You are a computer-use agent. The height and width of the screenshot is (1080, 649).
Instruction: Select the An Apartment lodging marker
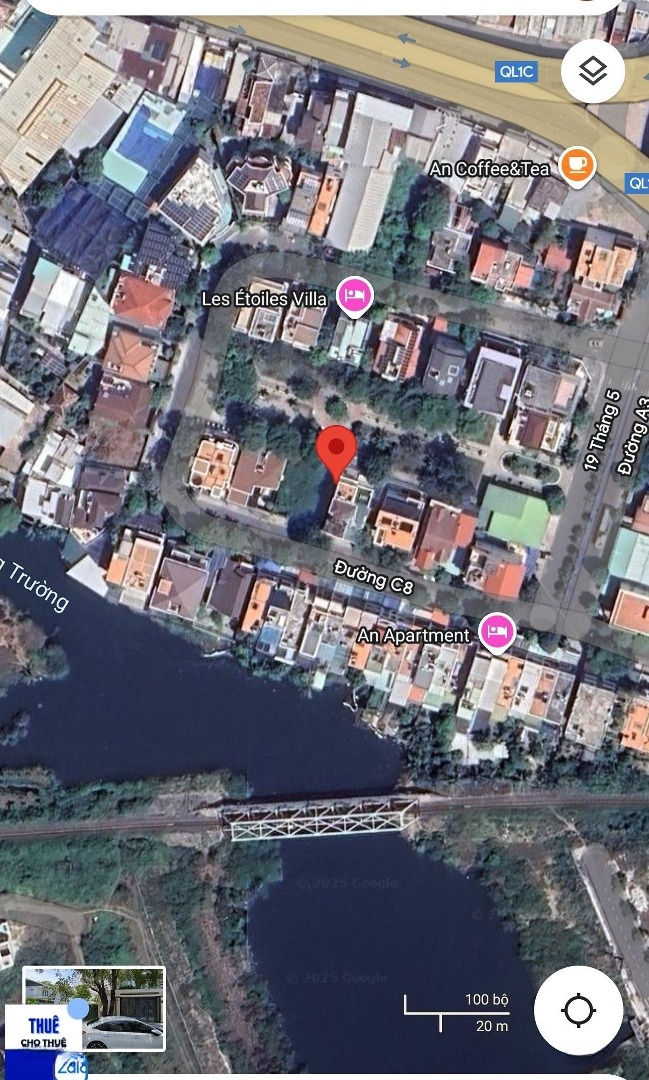point(497,631)
